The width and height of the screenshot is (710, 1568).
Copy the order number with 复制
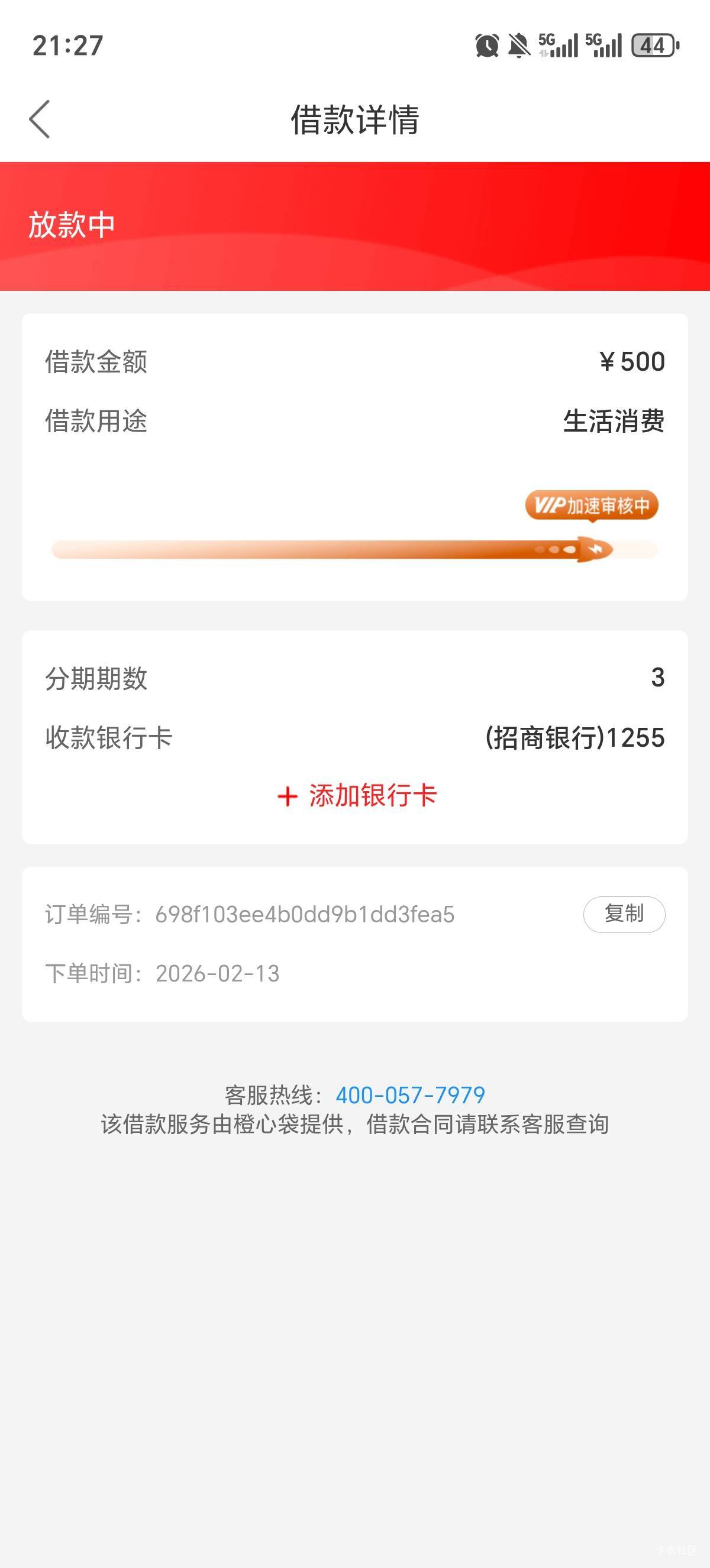click(x=624, y=914)
